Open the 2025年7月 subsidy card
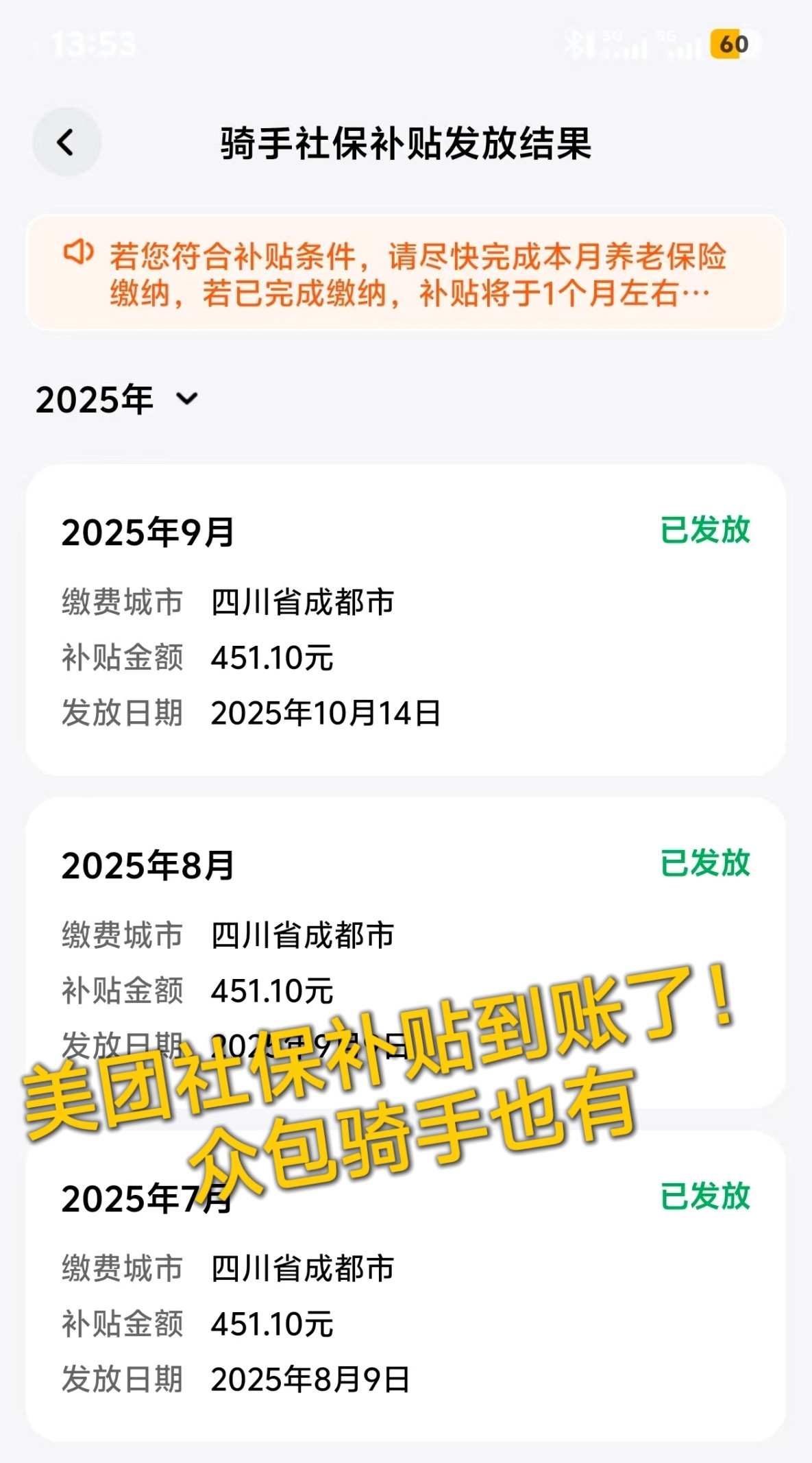 tap(406, 1289)
